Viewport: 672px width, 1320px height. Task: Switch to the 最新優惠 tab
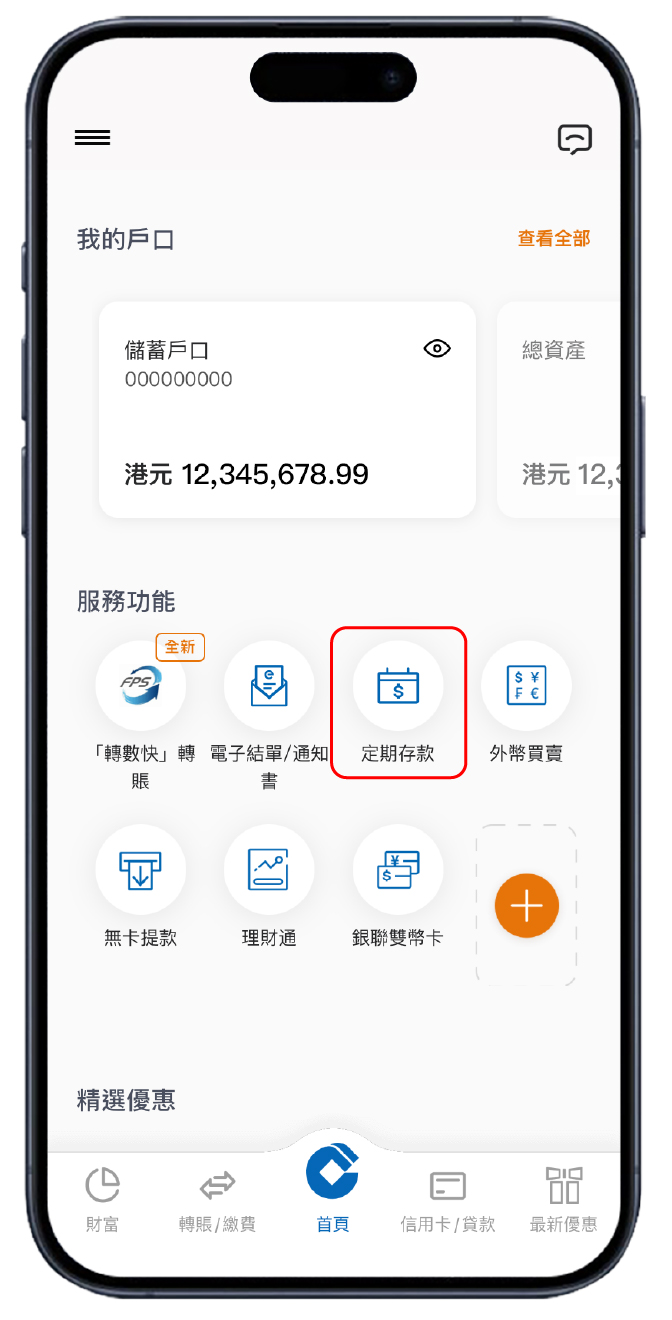tap(563, 1198)
